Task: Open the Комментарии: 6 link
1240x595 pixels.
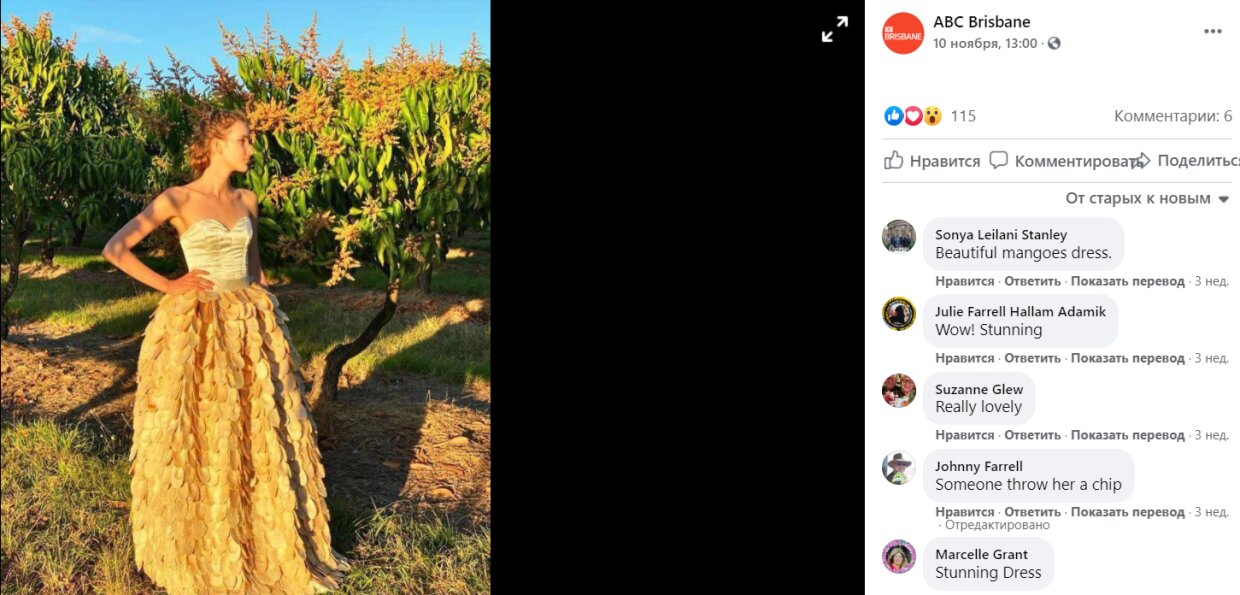Action: pos(1172,116)
